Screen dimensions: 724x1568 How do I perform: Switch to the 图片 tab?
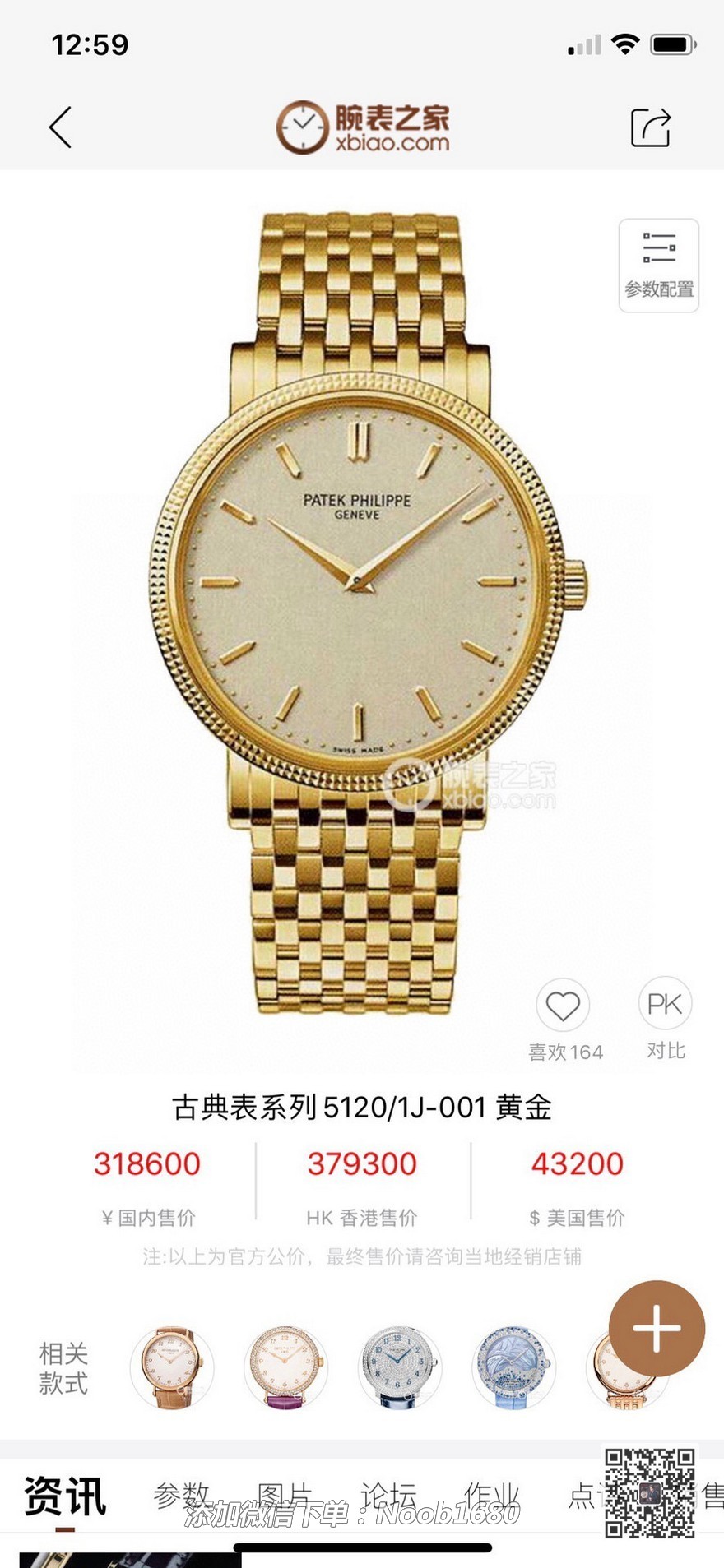[x=285, y=1496]
